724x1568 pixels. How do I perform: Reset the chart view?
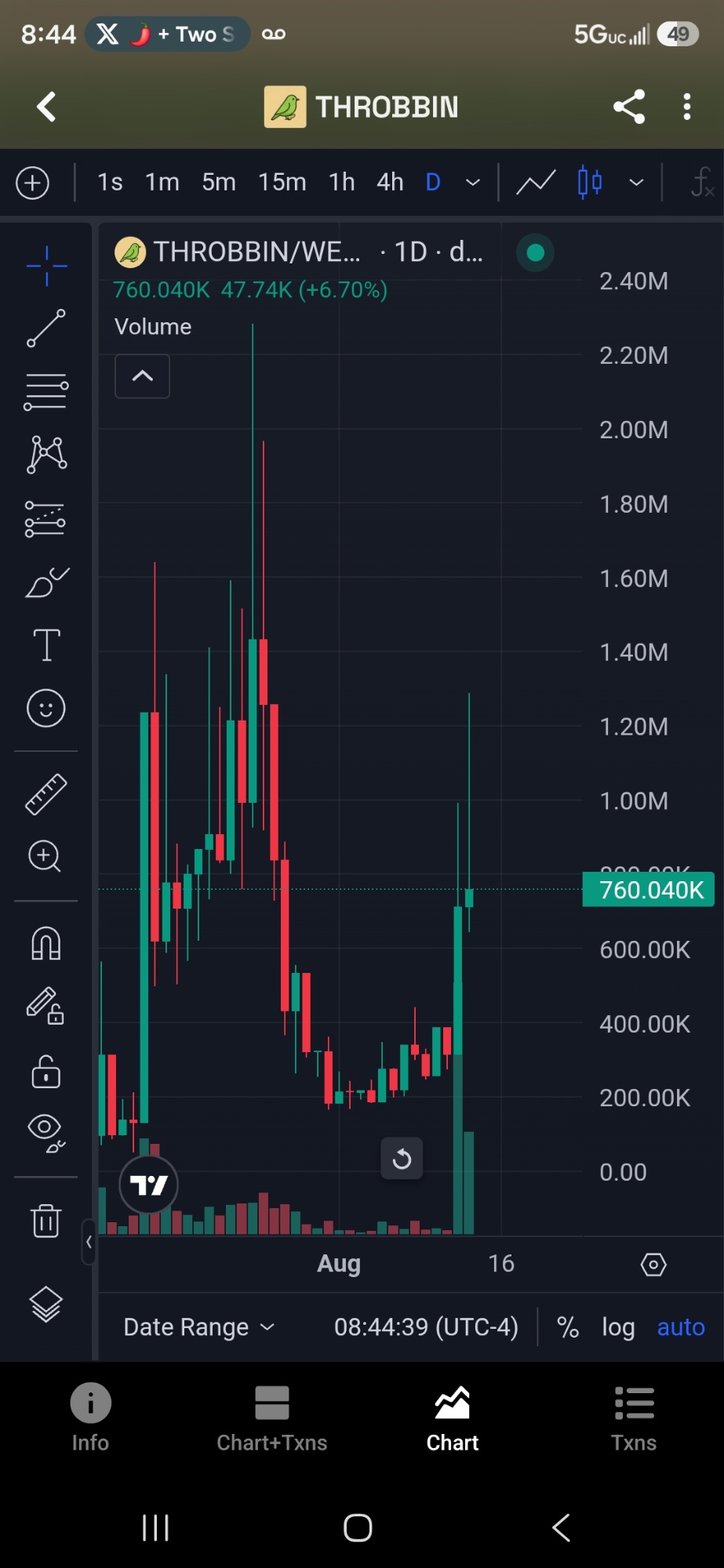(x=402, y=1159)
